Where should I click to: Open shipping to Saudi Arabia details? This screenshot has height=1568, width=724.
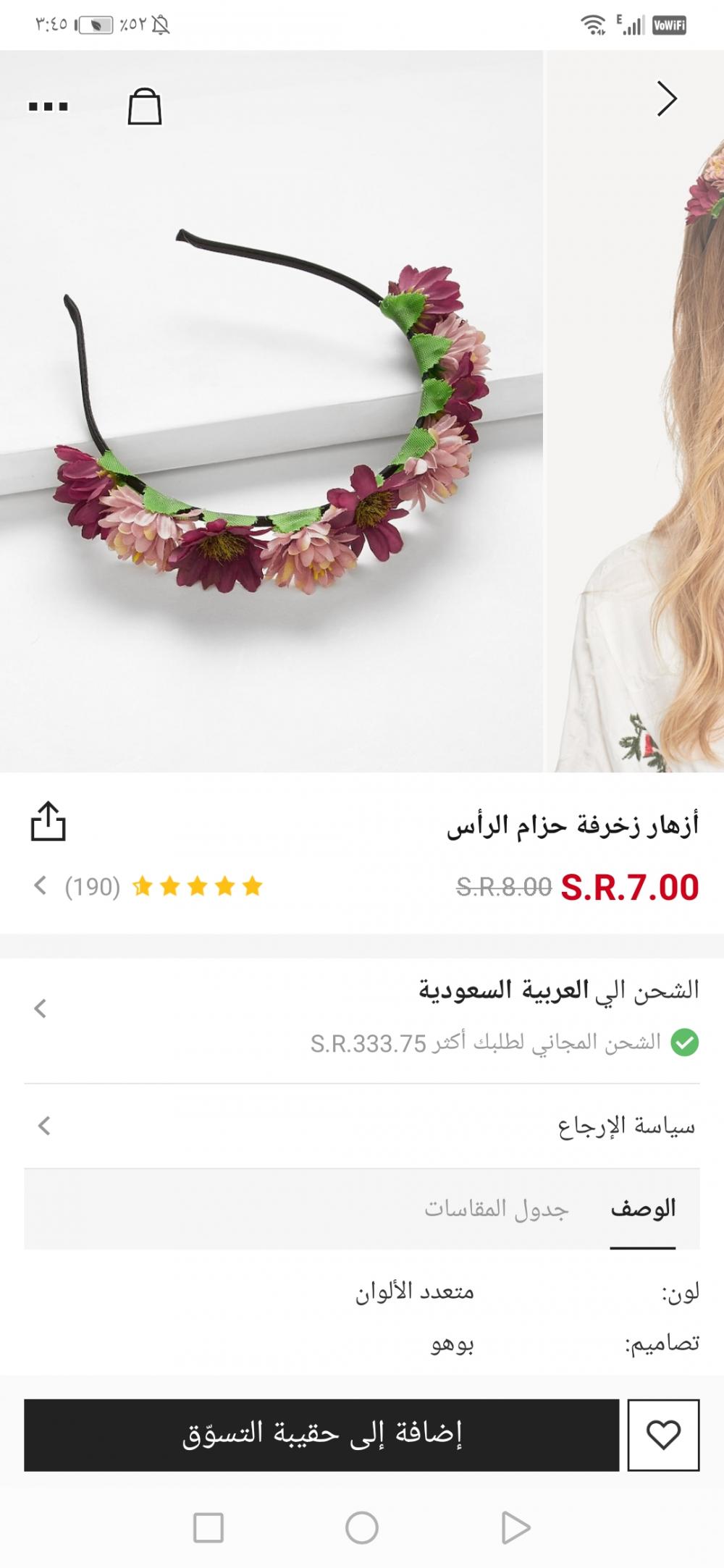coord(362,1009)
